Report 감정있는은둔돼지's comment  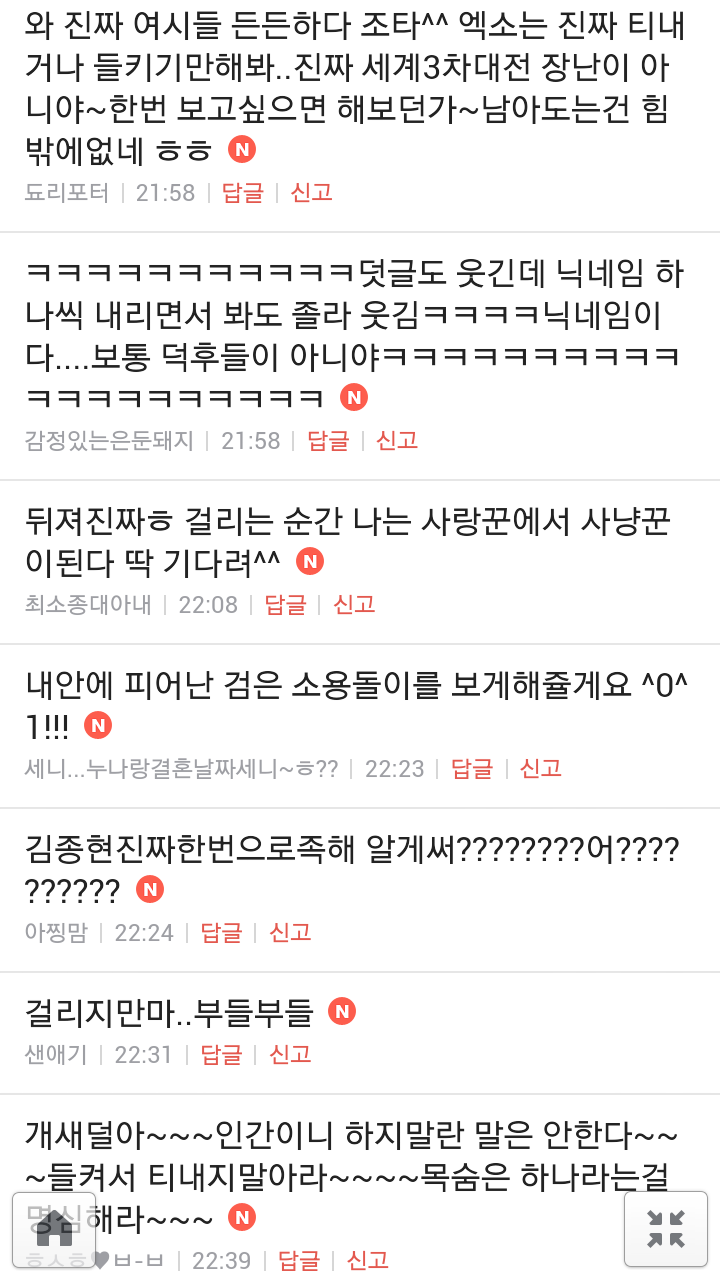(x=397, y=441)
